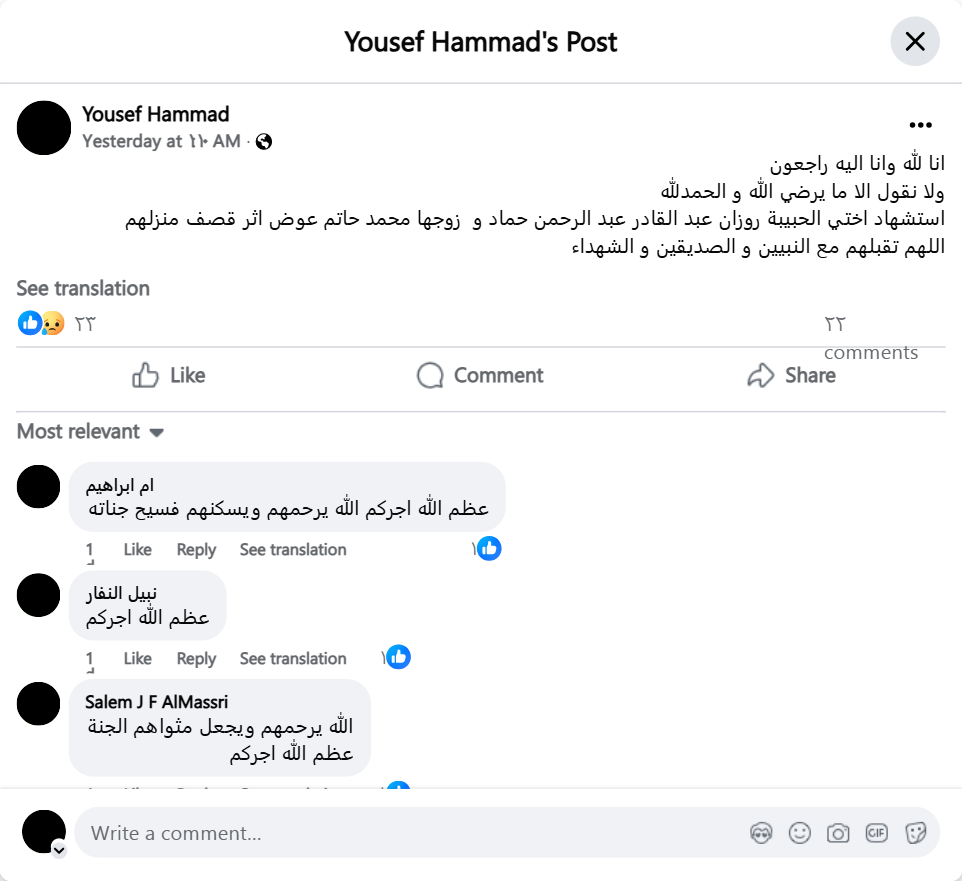Add a GIF to the comment
The width and height of the screenshot is (962, 881).
pyautogui.click(x=877, y=833)
